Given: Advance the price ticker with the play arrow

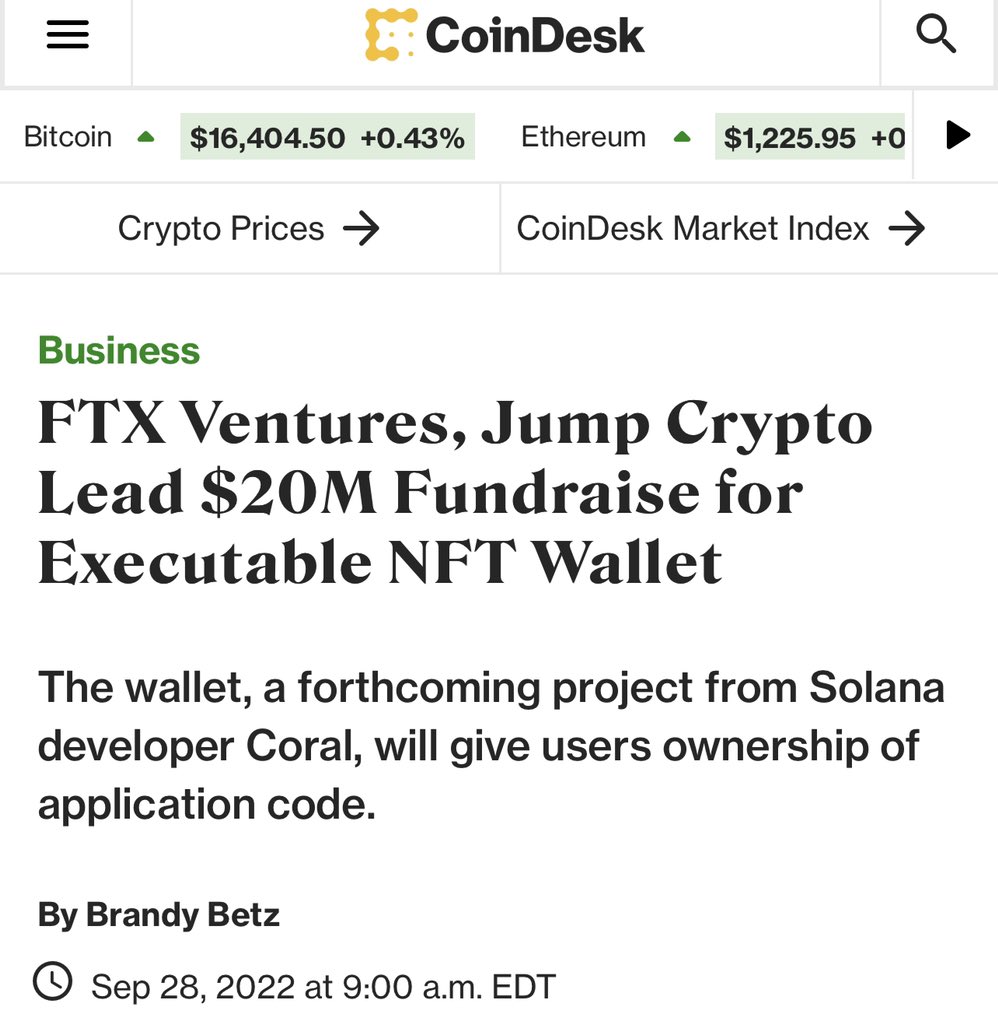Looking at the screenshot, I should [957, 135].
